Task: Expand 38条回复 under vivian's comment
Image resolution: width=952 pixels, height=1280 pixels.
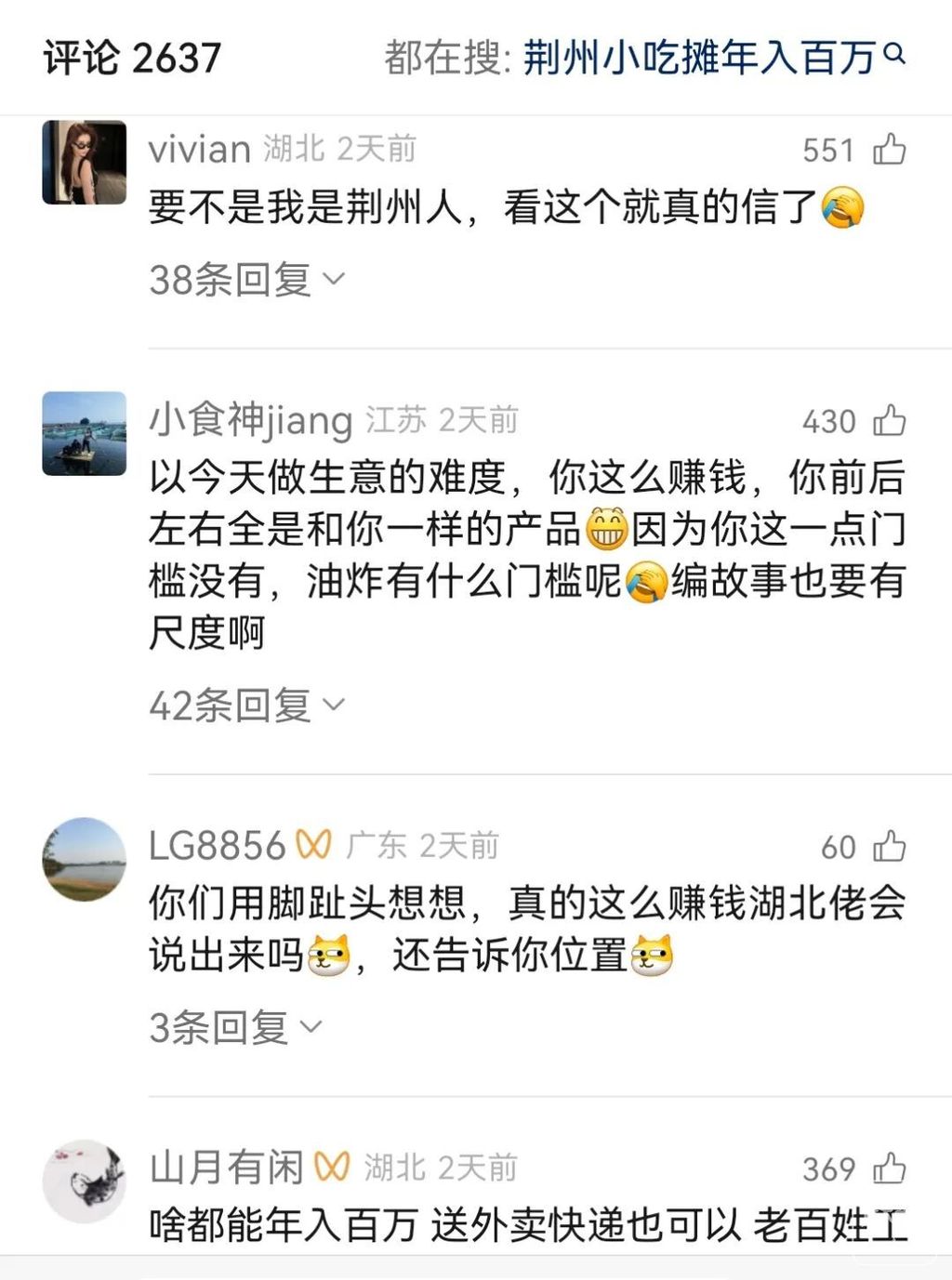Action: coord(246,279)
